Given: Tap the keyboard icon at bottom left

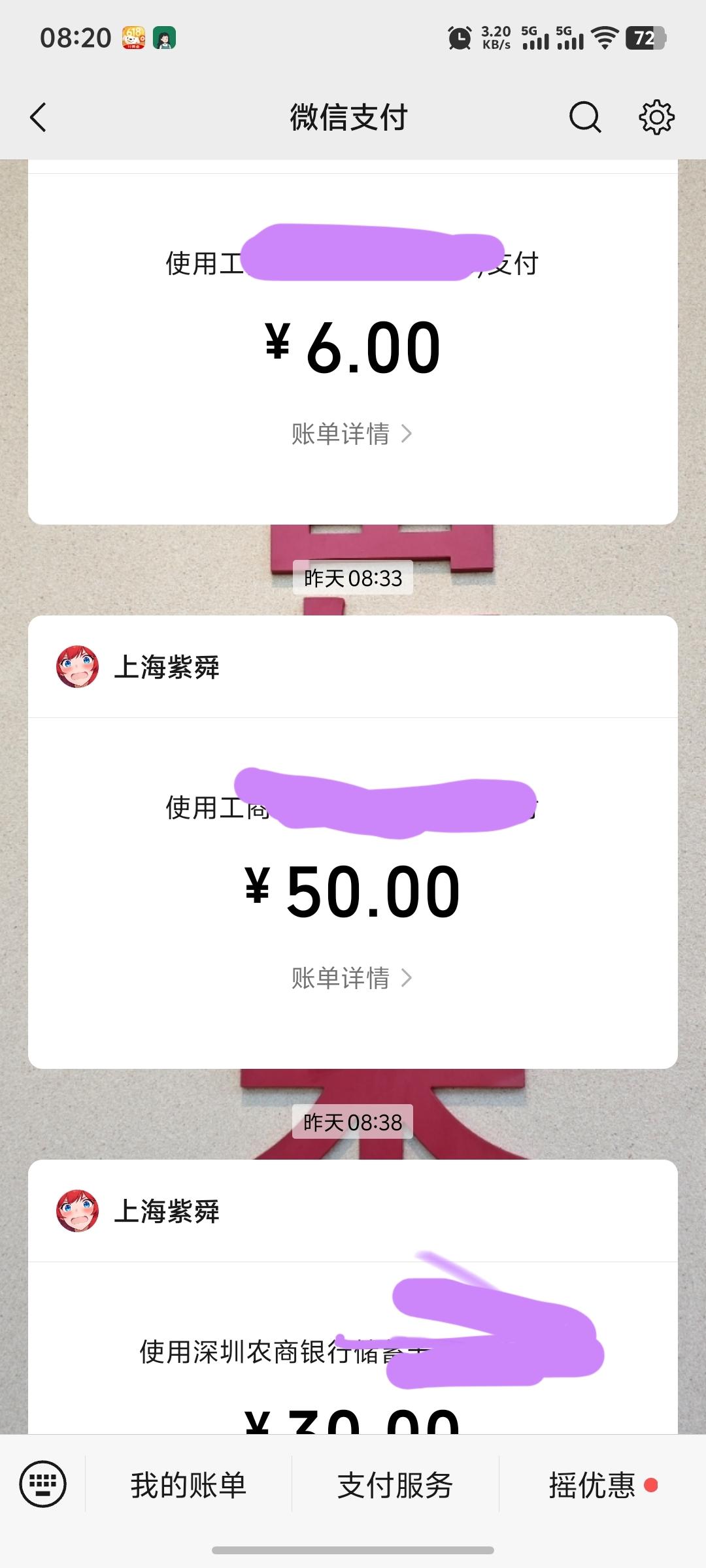Looking at the screenshot, I should pos(43,1482).
